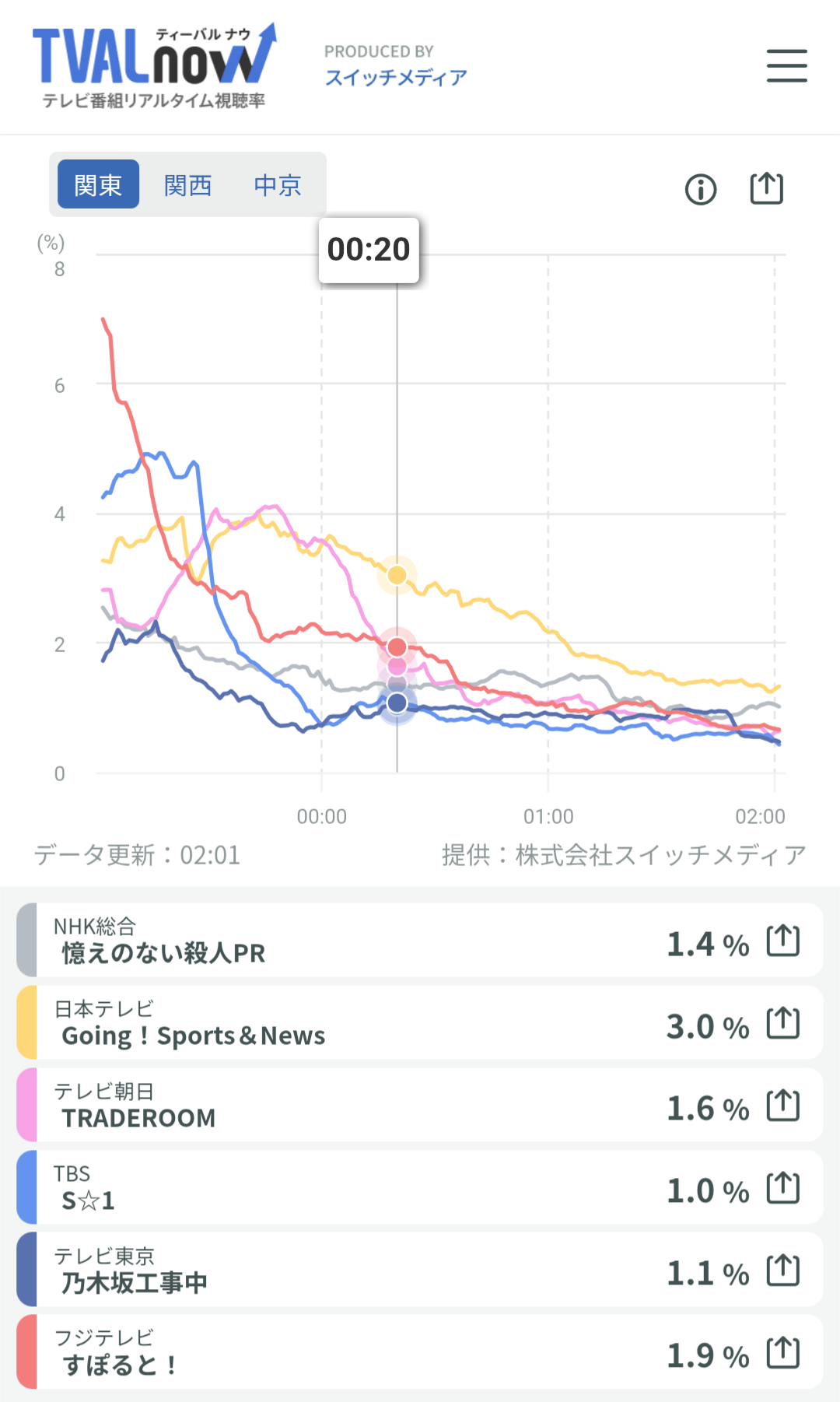Share the TBS S☆1 rating
The width and height of the screenshot is (840, 1402).
tap(783, 1188)
